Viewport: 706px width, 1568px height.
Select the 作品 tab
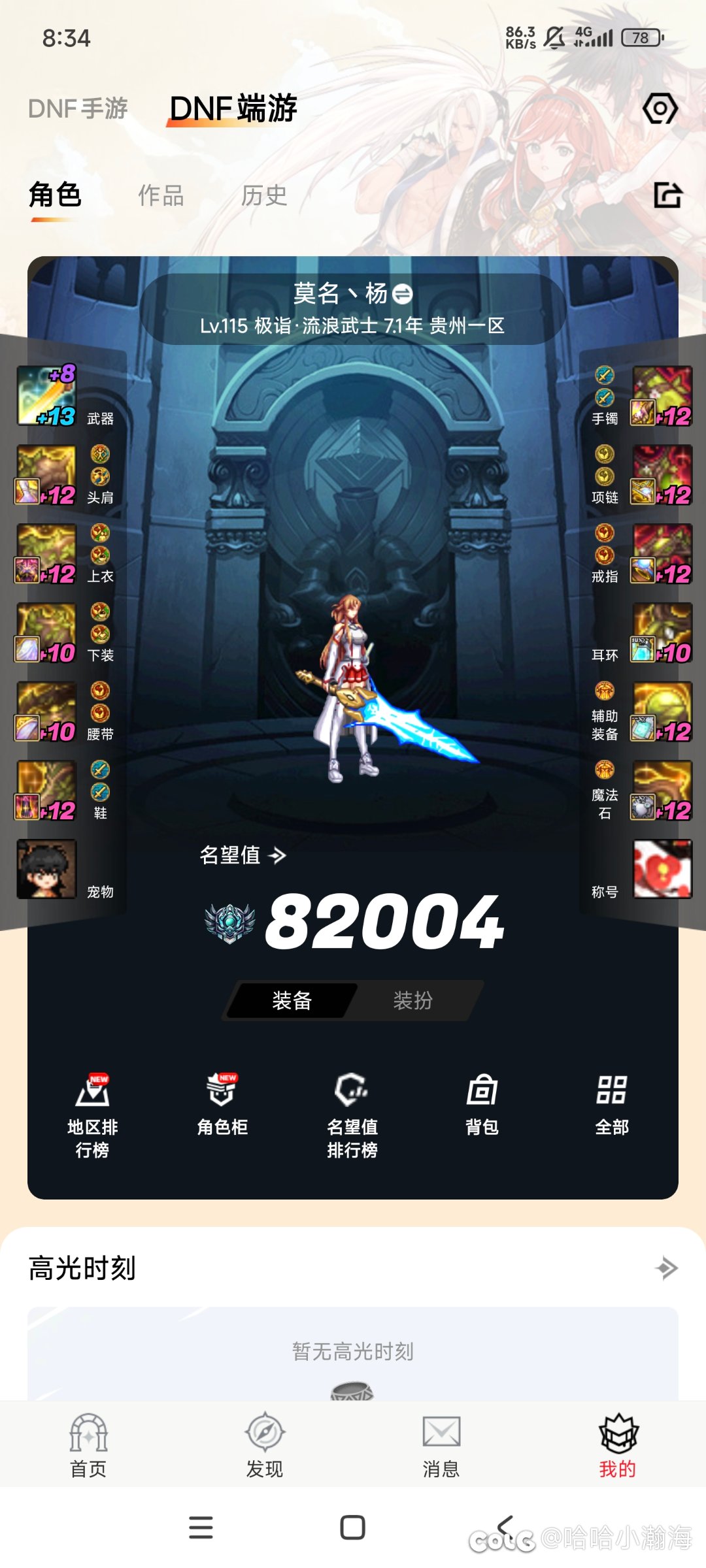(x=161, y=195)
